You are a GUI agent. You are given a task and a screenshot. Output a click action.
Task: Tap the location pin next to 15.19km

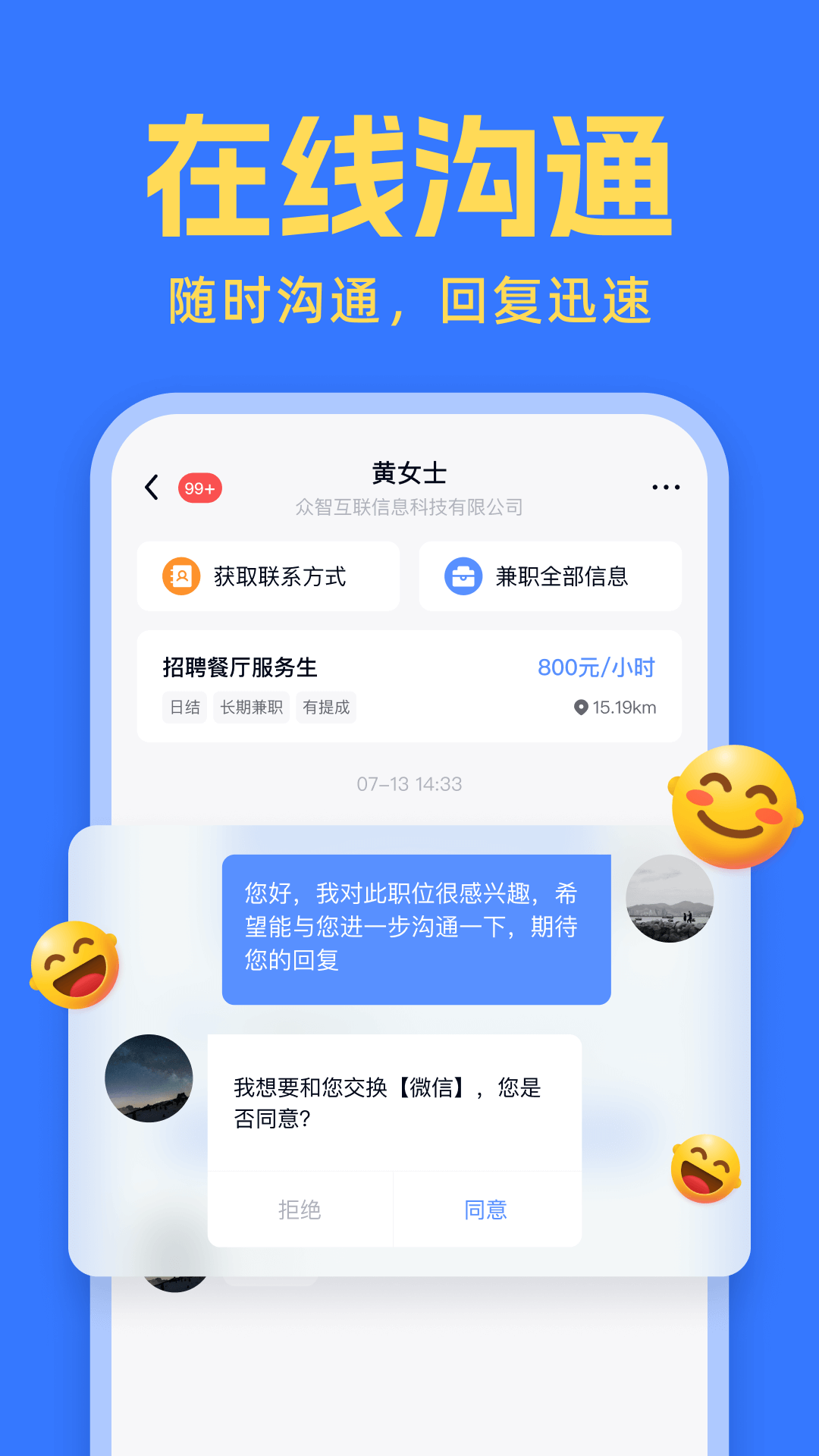coord(579,707)
